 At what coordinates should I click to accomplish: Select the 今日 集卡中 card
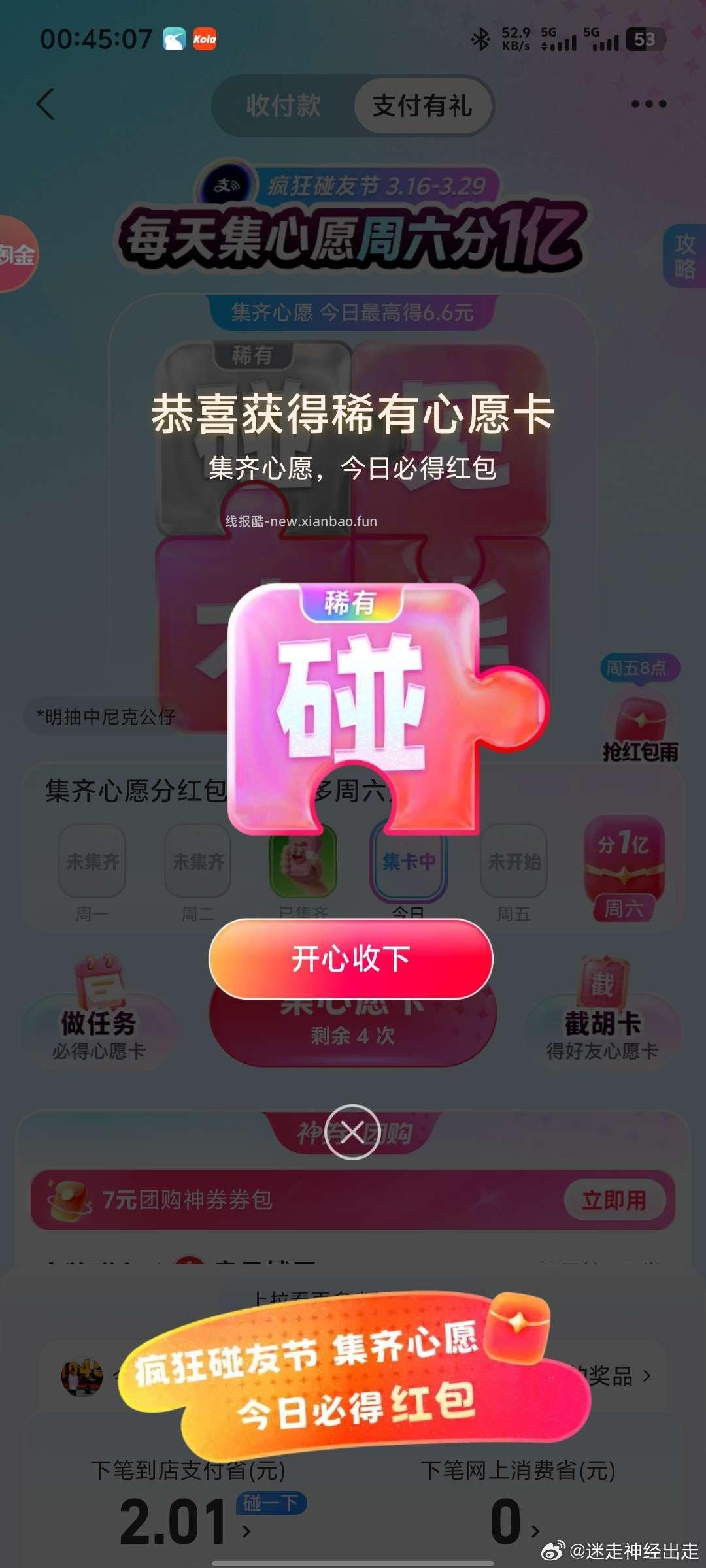pos(409,862)
